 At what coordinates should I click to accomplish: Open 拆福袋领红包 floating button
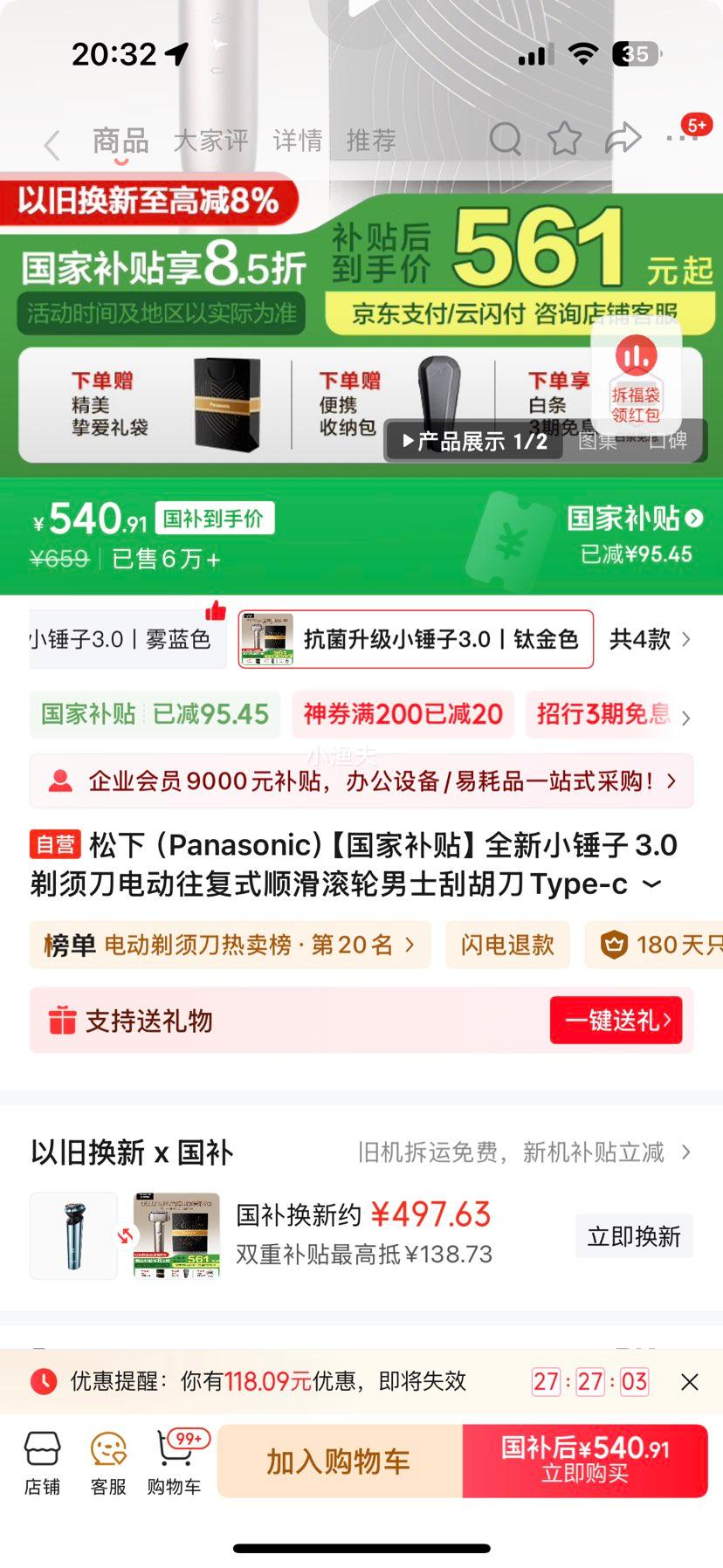coord(636,377)
